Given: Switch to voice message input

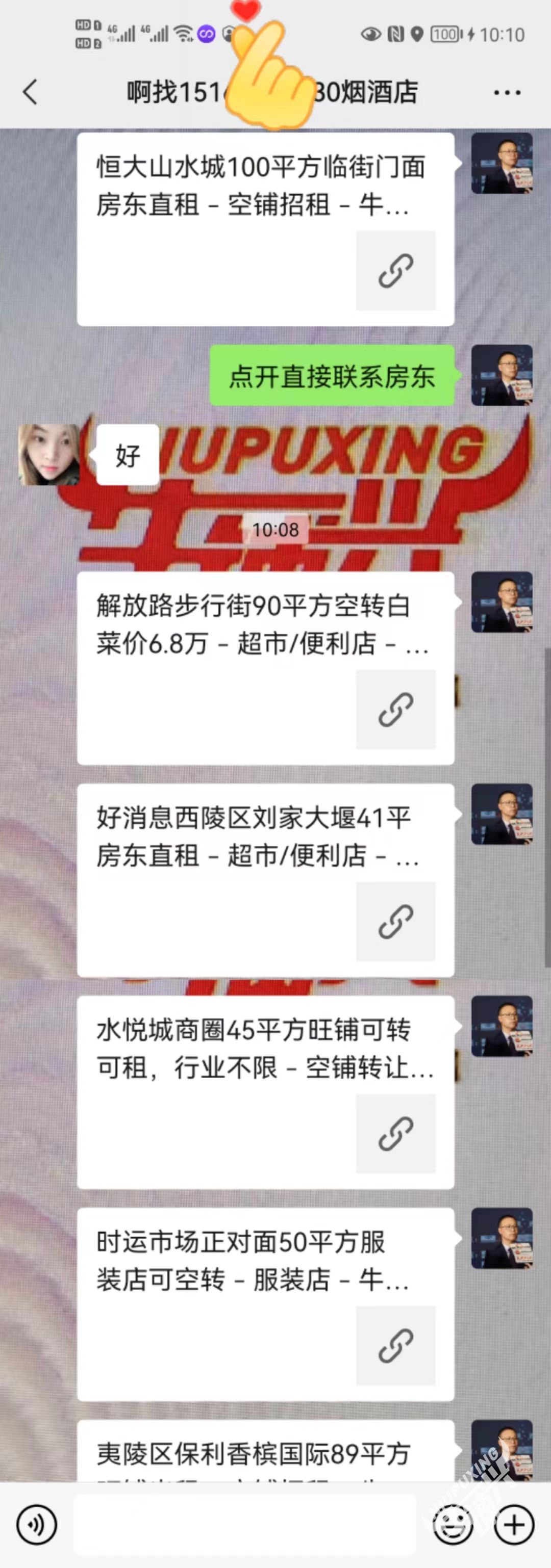Looking at the screenshot, I should [x=37, y=1525].
